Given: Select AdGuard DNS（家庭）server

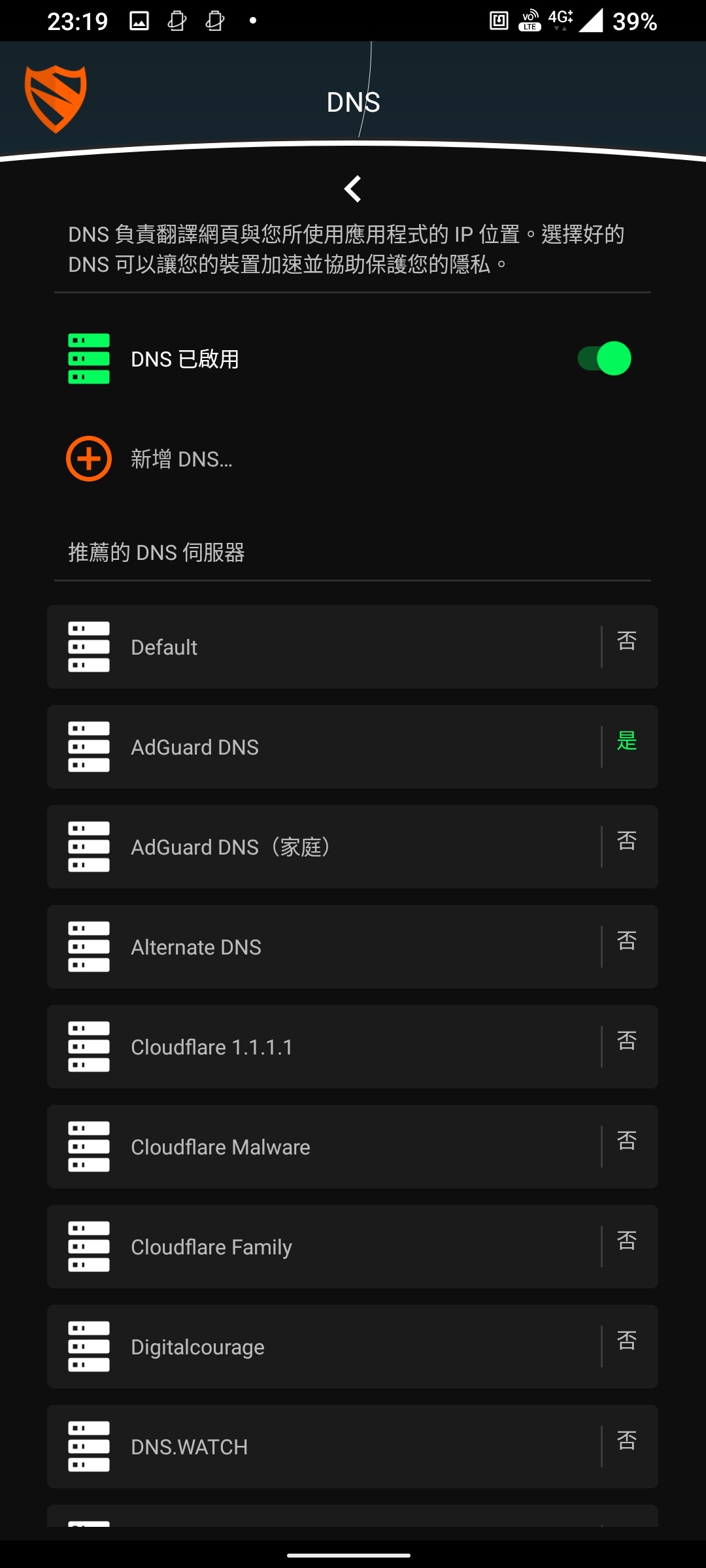Looking at the screenshot, I should pos(352,847).
